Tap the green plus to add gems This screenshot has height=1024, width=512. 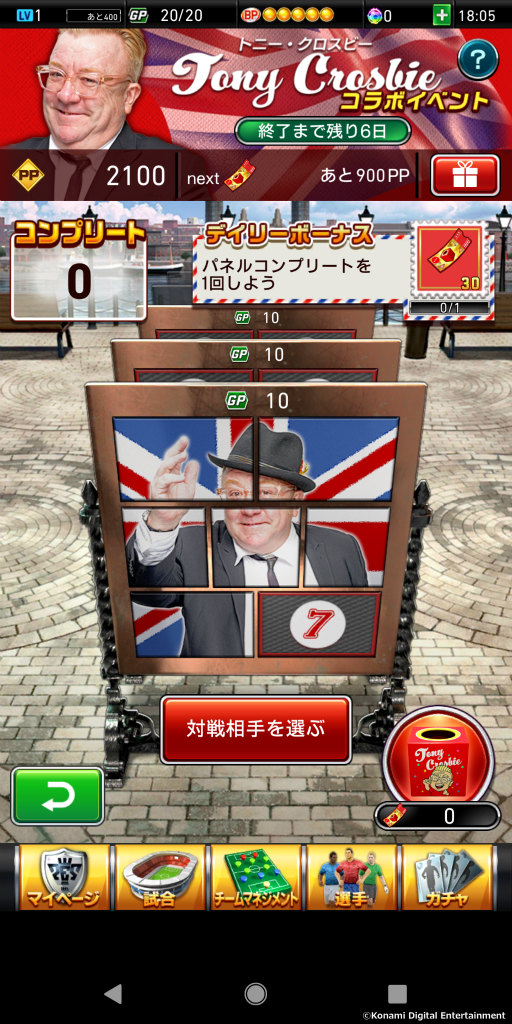(x=442, y=15)
